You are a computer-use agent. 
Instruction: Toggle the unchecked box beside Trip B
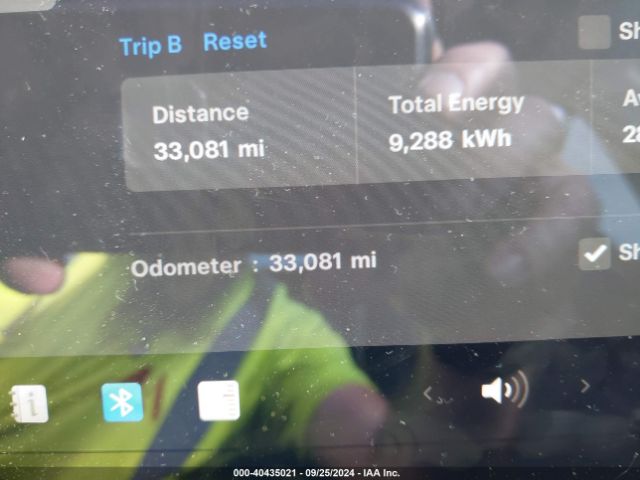click(594, 33)
